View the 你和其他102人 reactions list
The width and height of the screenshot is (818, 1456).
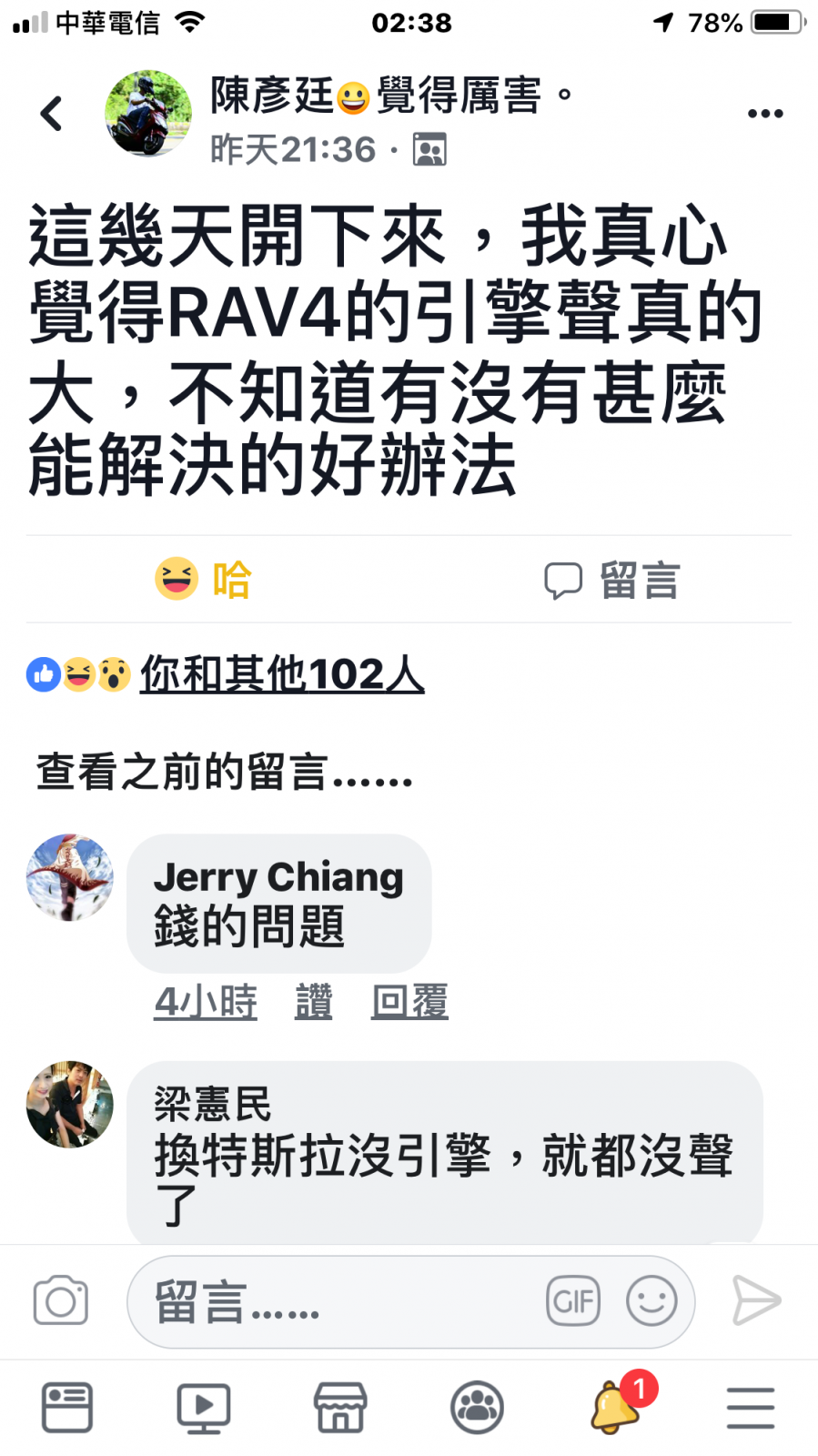tap(281, 674)
